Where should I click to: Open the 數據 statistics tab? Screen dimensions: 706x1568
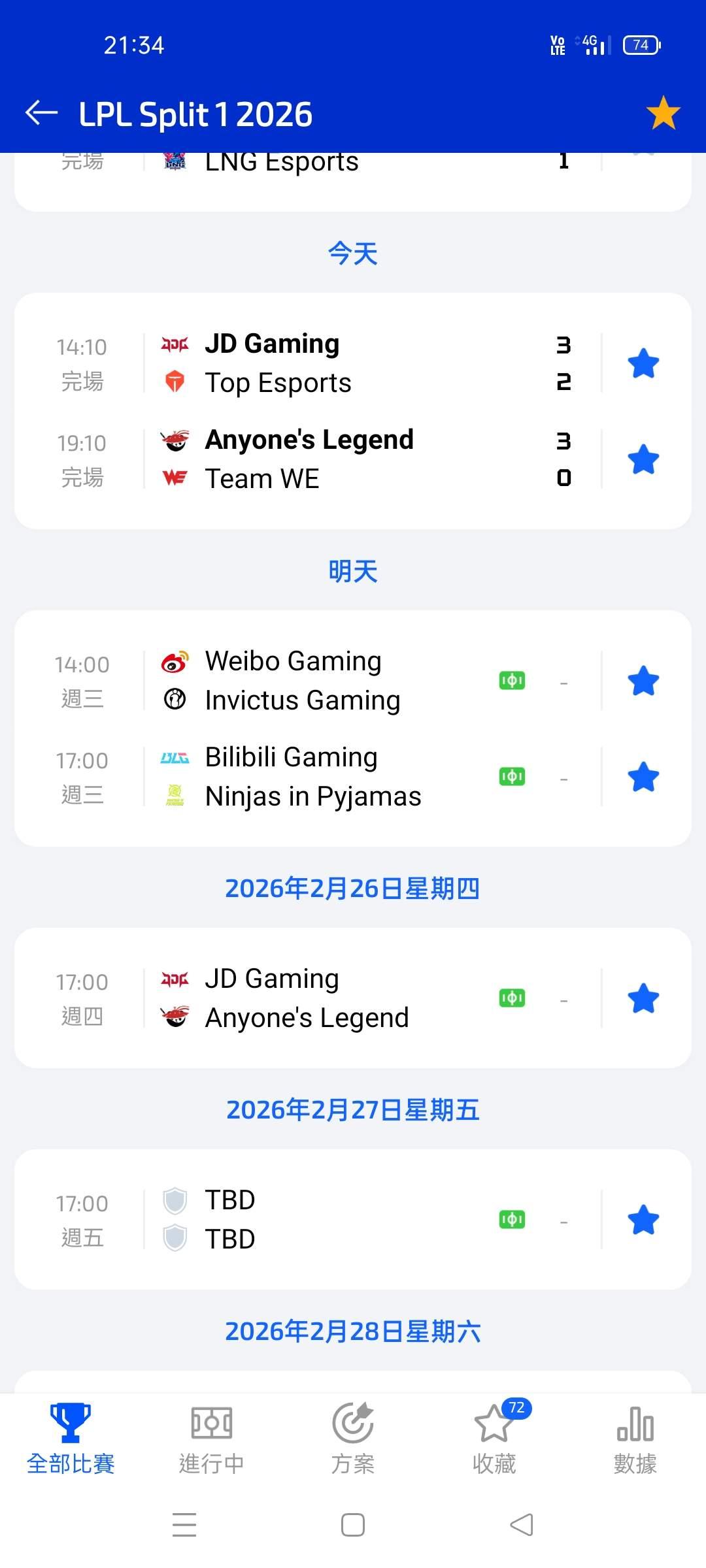[635, 1439]
